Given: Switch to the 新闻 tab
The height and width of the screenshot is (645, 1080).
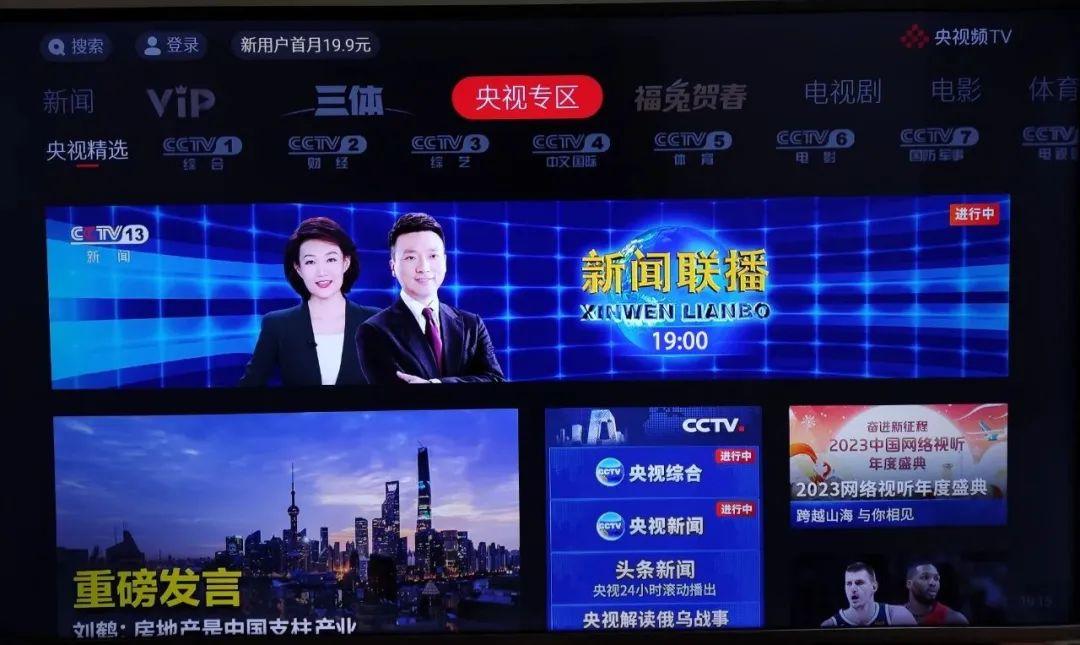Looking at the screenshot, I should click(68, 101).
